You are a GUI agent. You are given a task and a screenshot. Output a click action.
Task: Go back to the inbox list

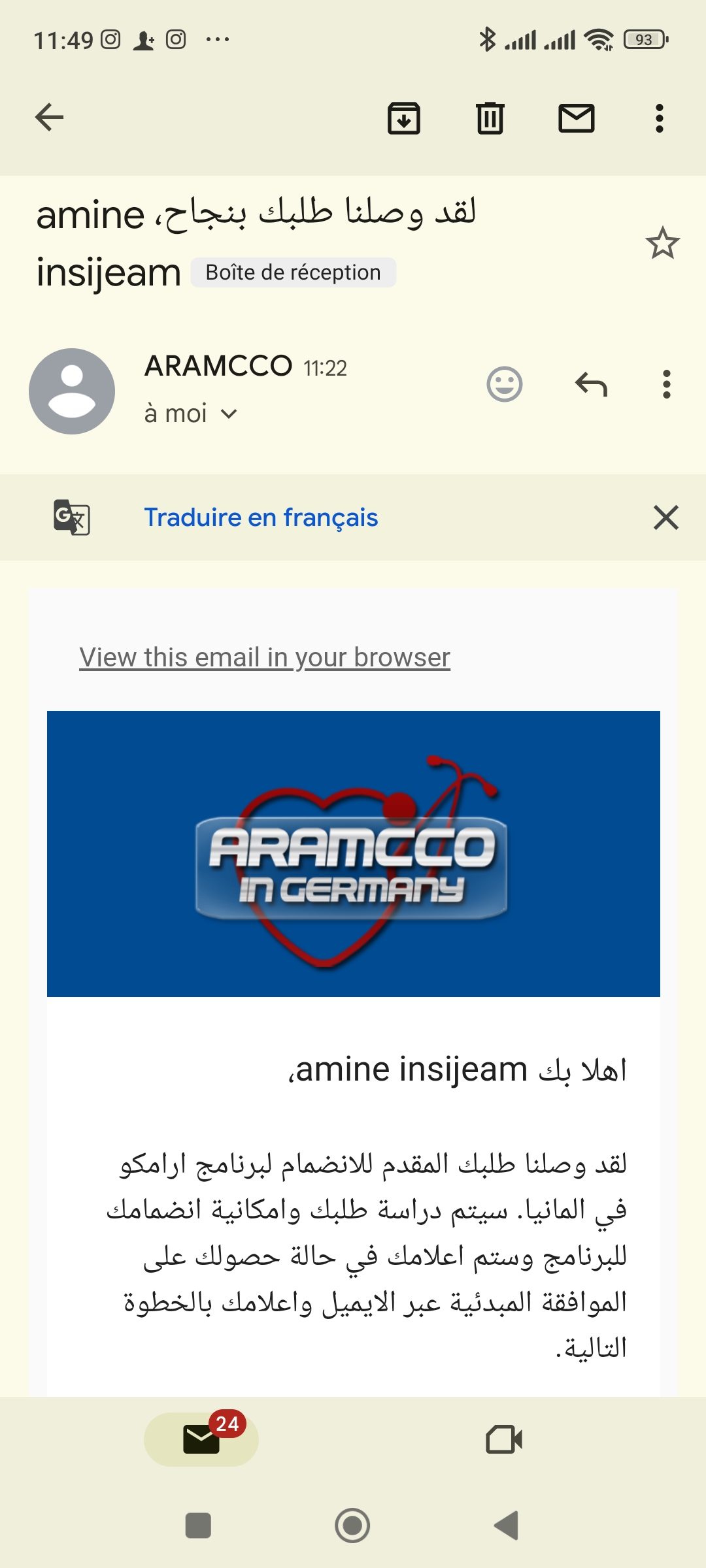pyautogui.click(x=49, y=118)
